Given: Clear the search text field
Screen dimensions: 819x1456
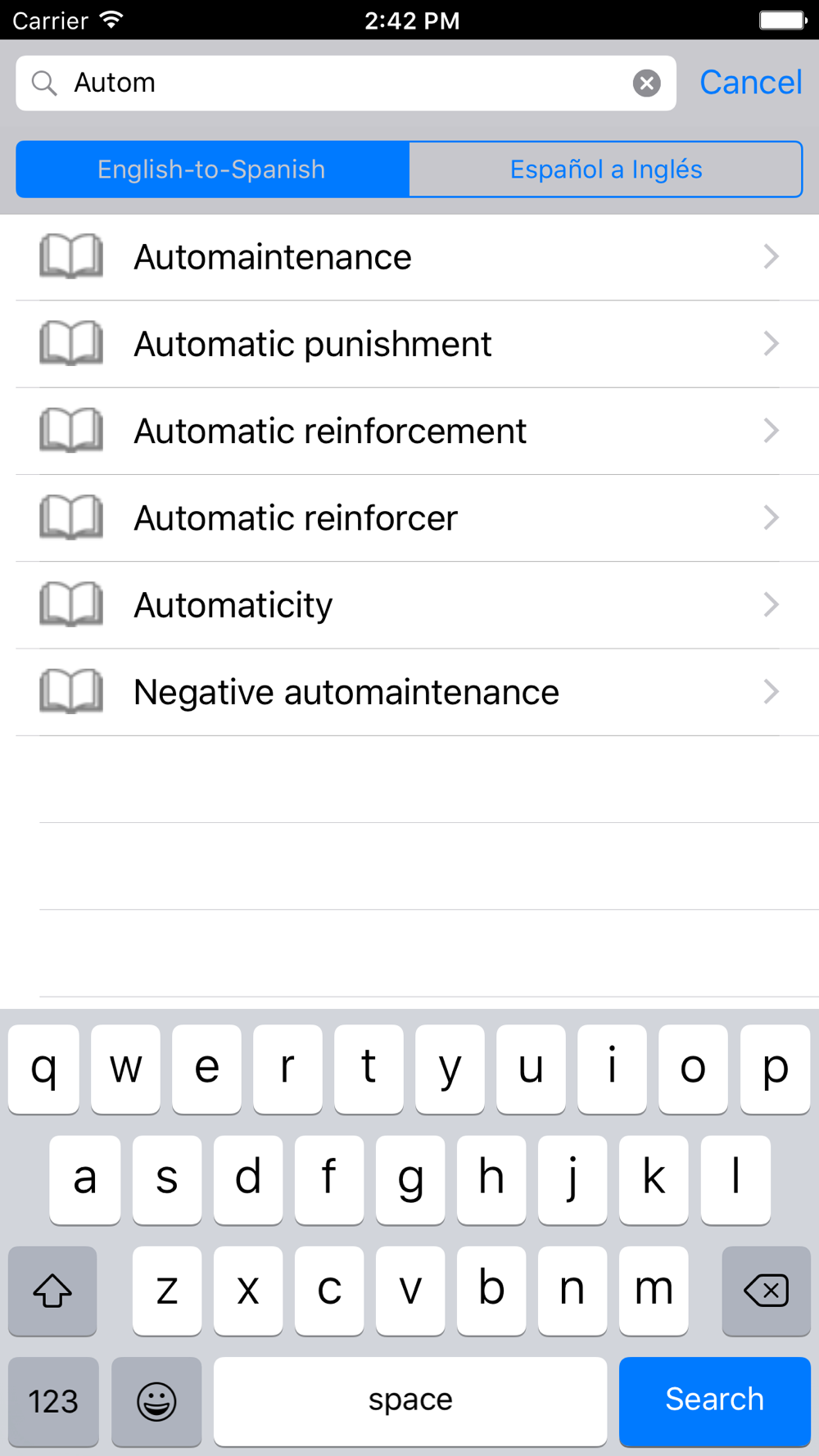Looking at the screenshot, I should 646,83.
